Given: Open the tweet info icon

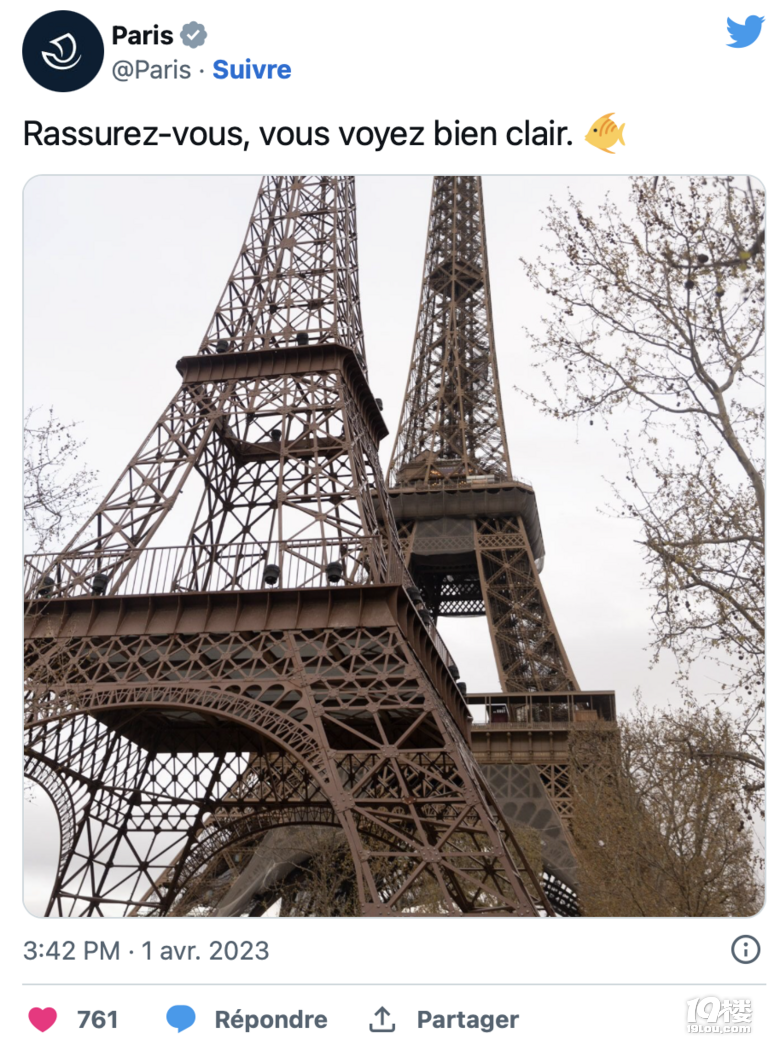Looking at the screenshot, I should point(745,949).
